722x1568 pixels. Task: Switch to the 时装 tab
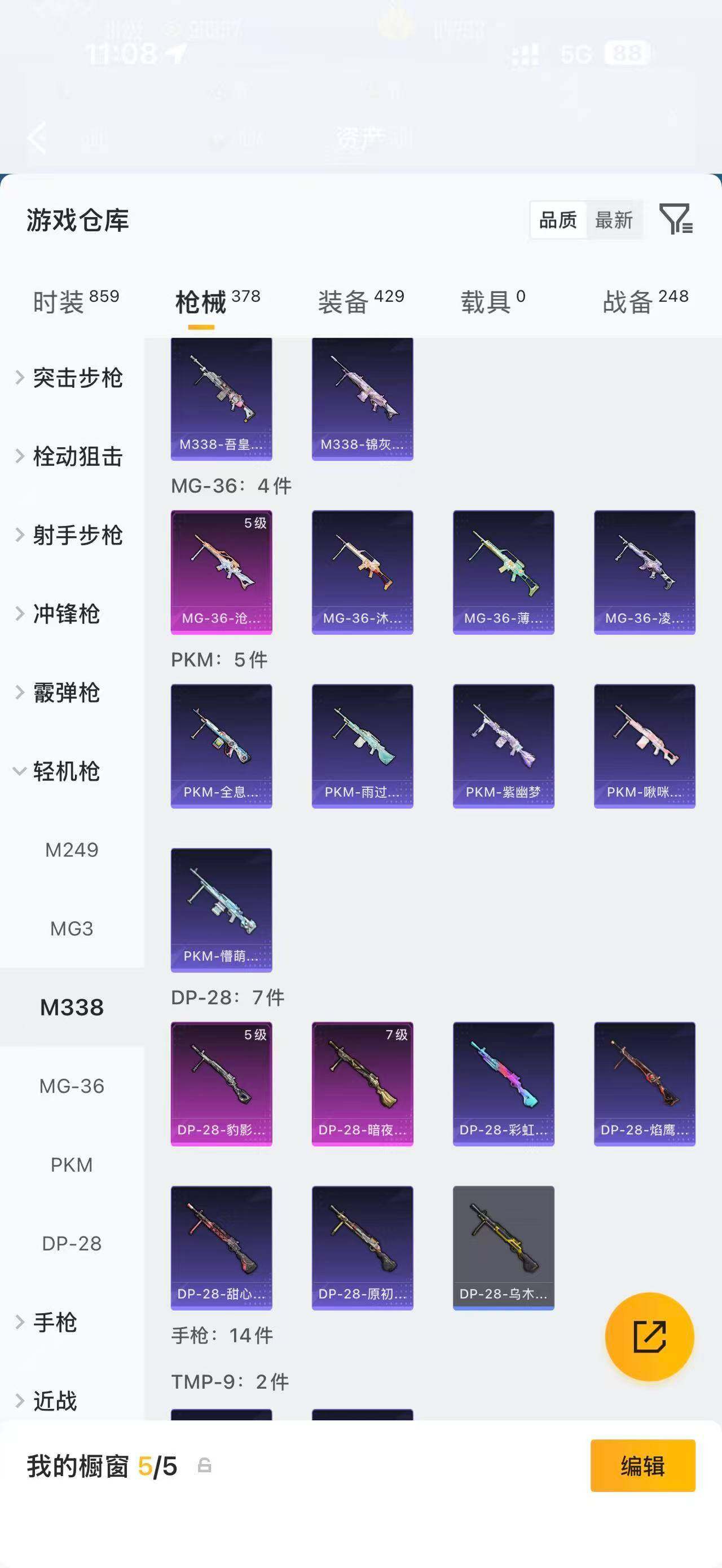(76, 301)
